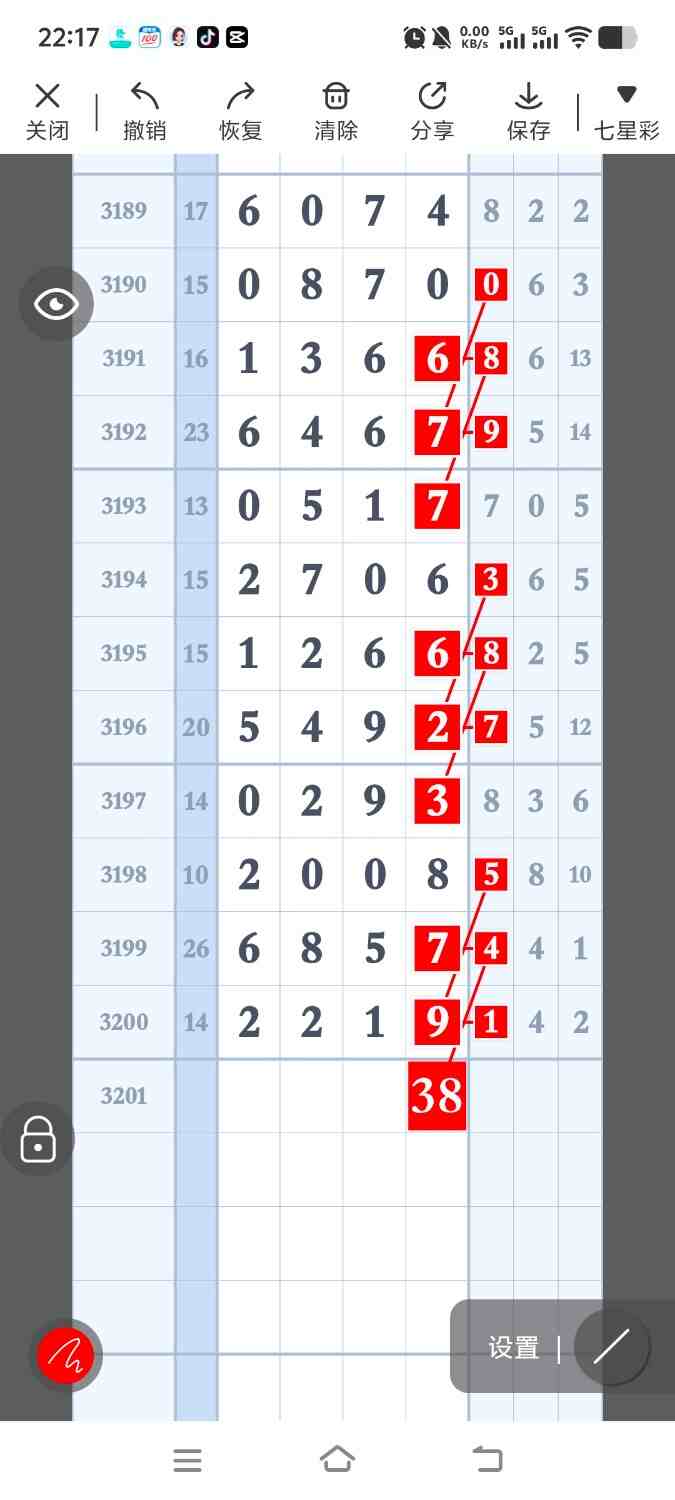Go to the system home screen
Viewport: 675px width, 1500px height.
(x=337, y=1460)
